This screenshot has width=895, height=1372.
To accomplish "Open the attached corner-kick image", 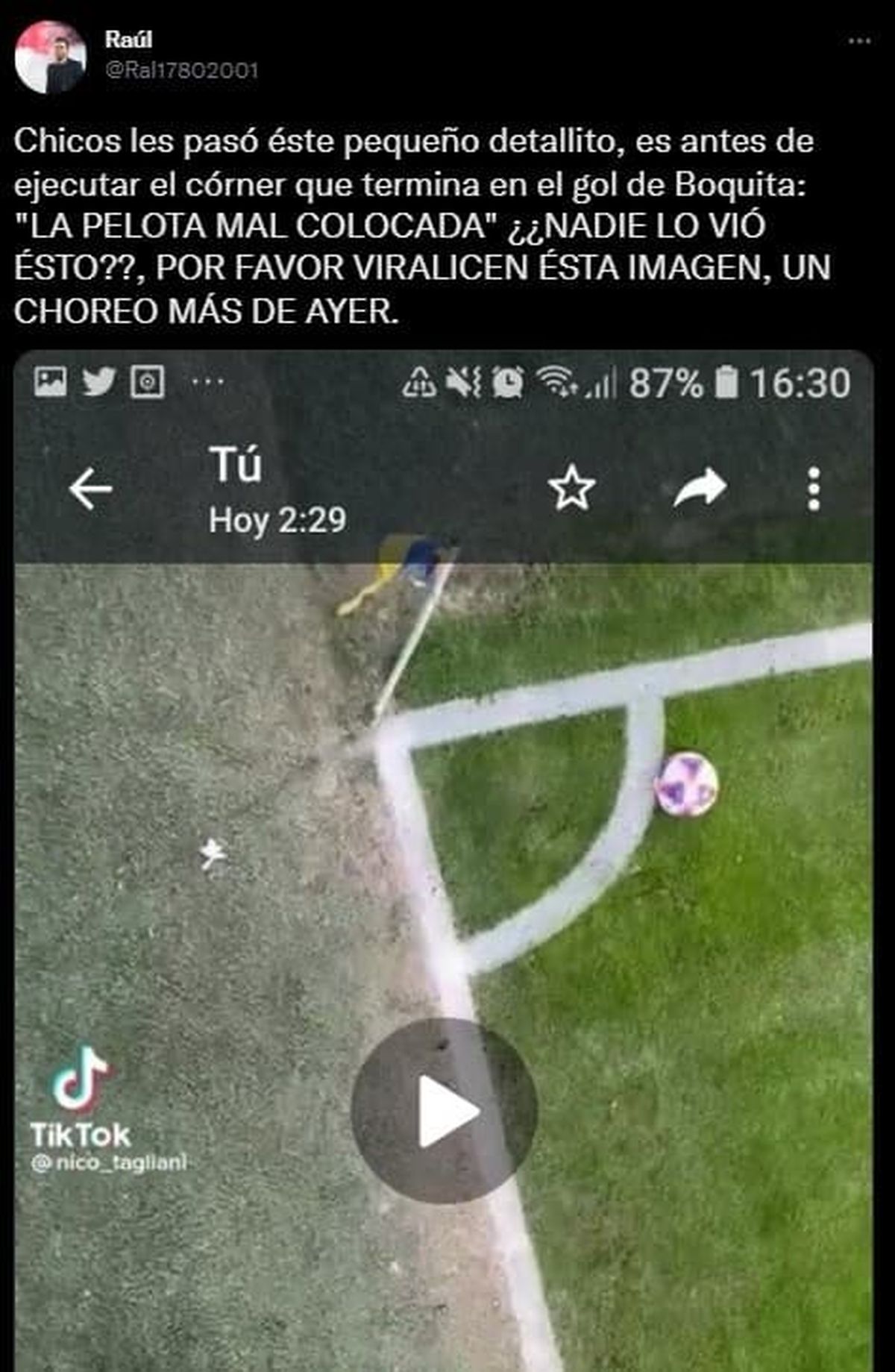I will coord(444,858).
